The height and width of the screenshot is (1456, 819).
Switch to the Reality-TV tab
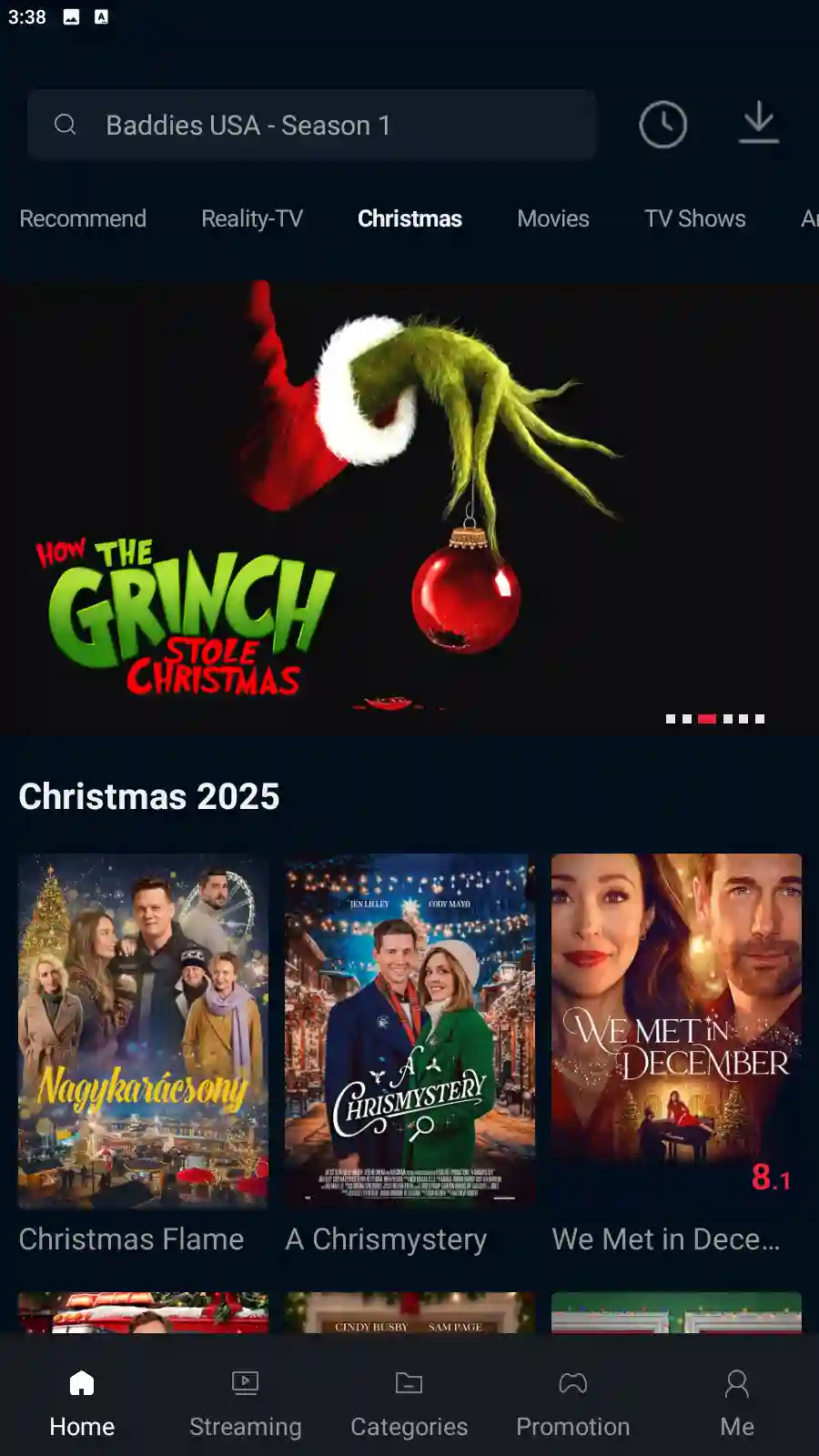click(251, 218)
